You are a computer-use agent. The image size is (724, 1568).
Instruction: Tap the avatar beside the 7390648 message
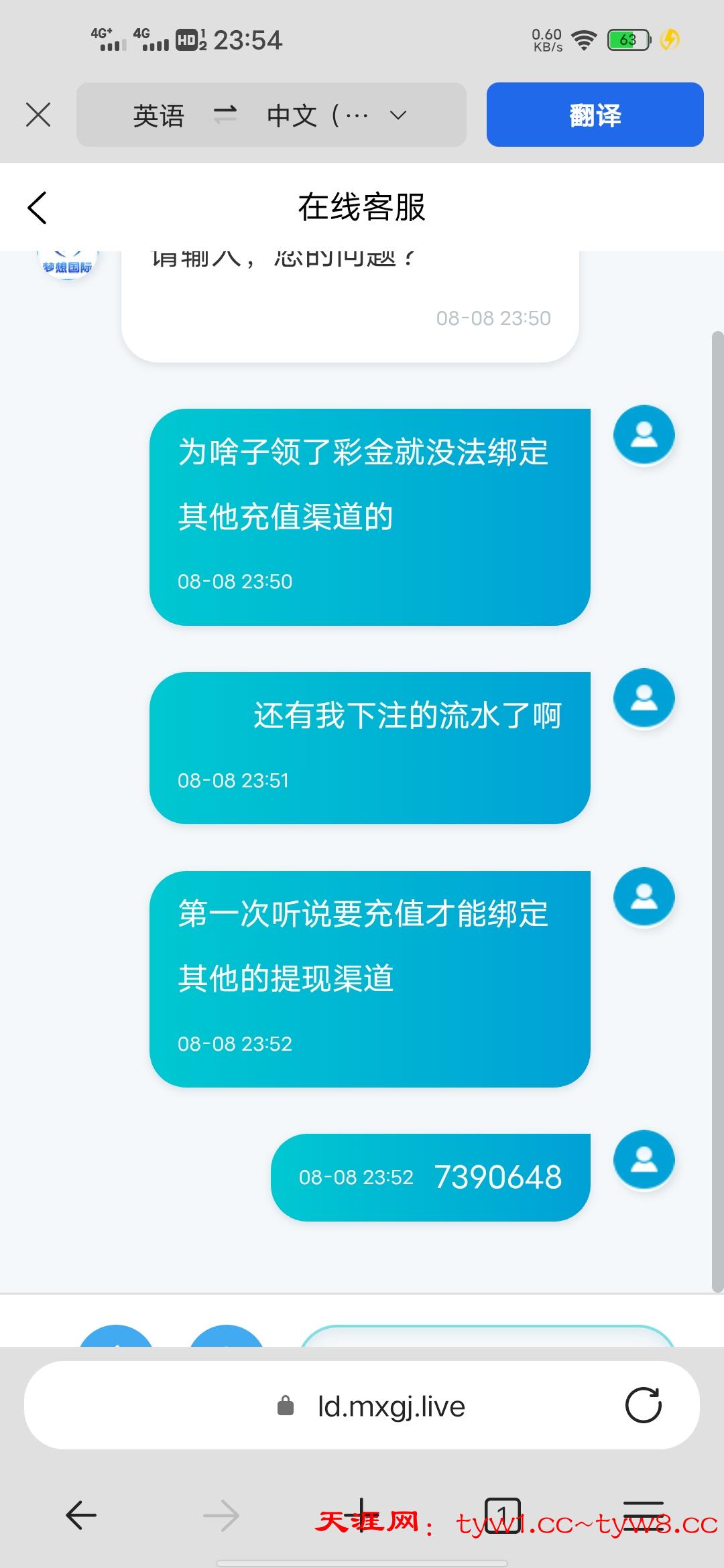tap(644, 1161)
